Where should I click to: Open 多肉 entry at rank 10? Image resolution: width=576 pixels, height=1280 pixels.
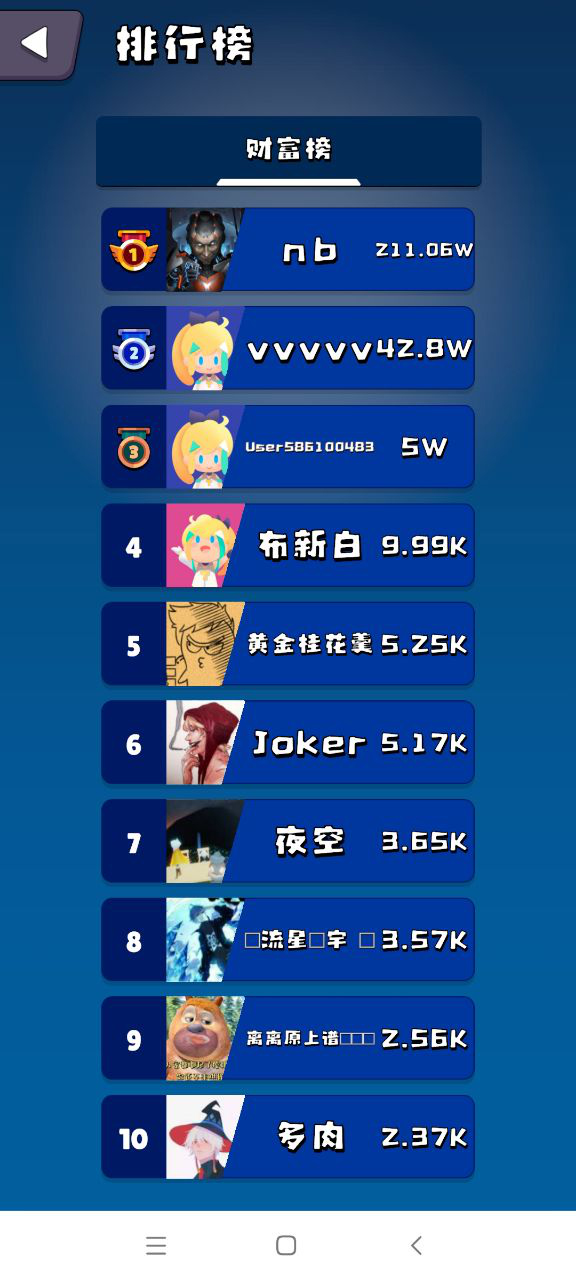click(x=288, y=1137)
